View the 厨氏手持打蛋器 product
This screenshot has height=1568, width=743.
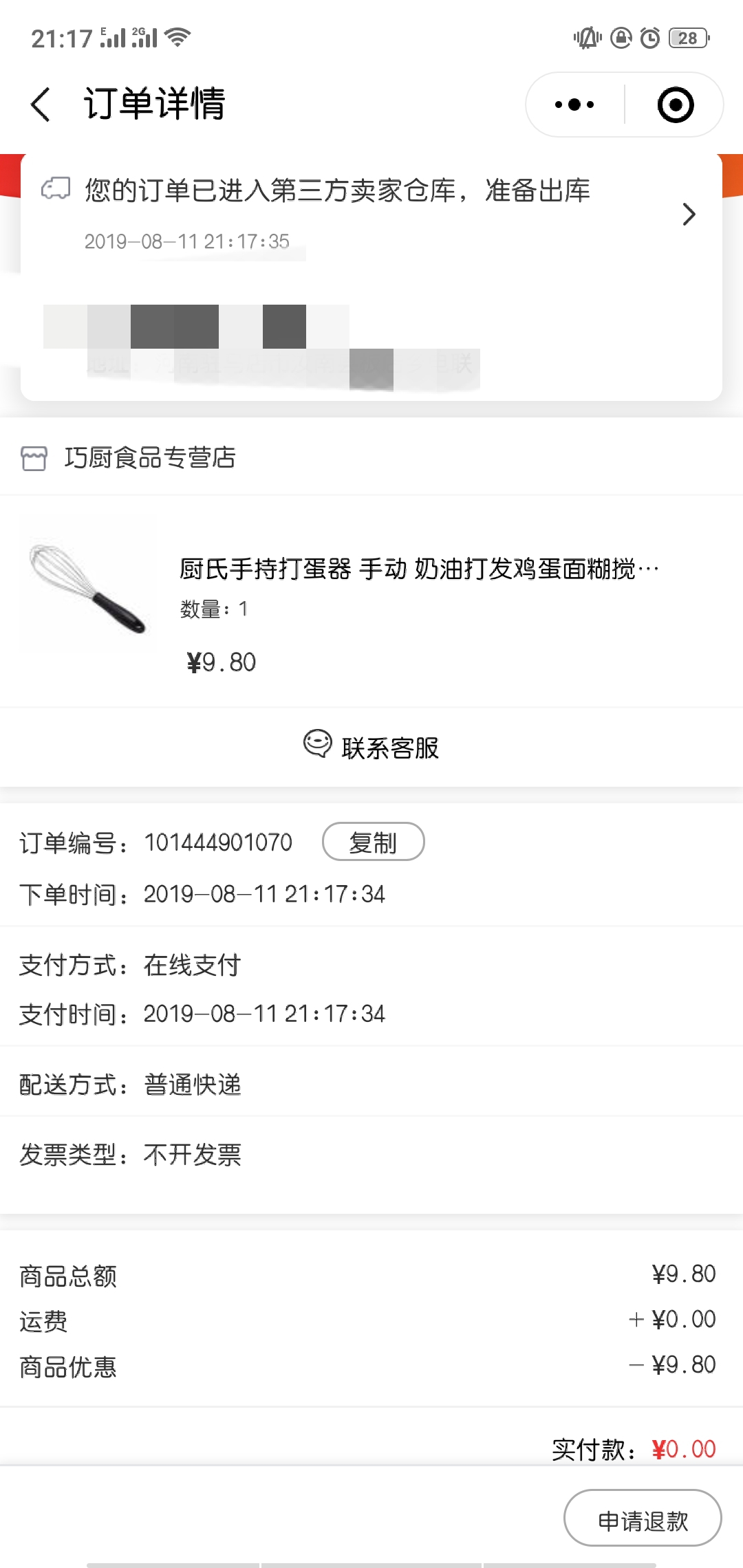click(x=371, y=601)
